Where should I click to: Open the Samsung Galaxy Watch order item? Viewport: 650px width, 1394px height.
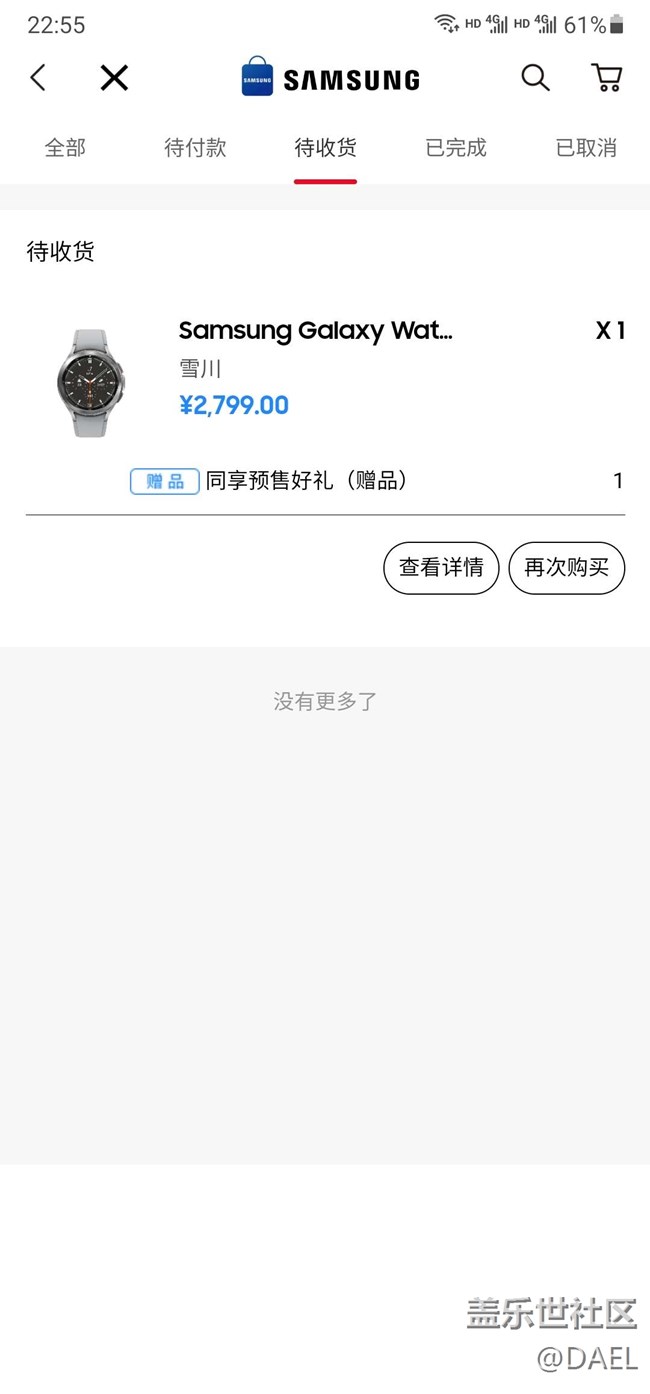coord(315,332)
